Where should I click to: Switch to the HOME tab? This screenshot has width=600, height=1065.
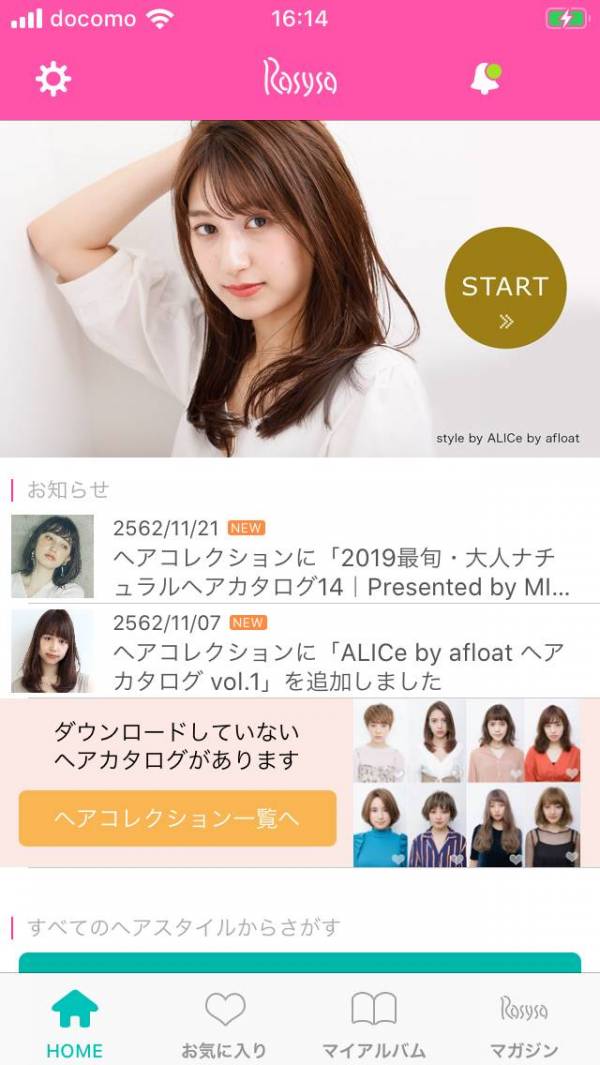tap(75, 1022)
